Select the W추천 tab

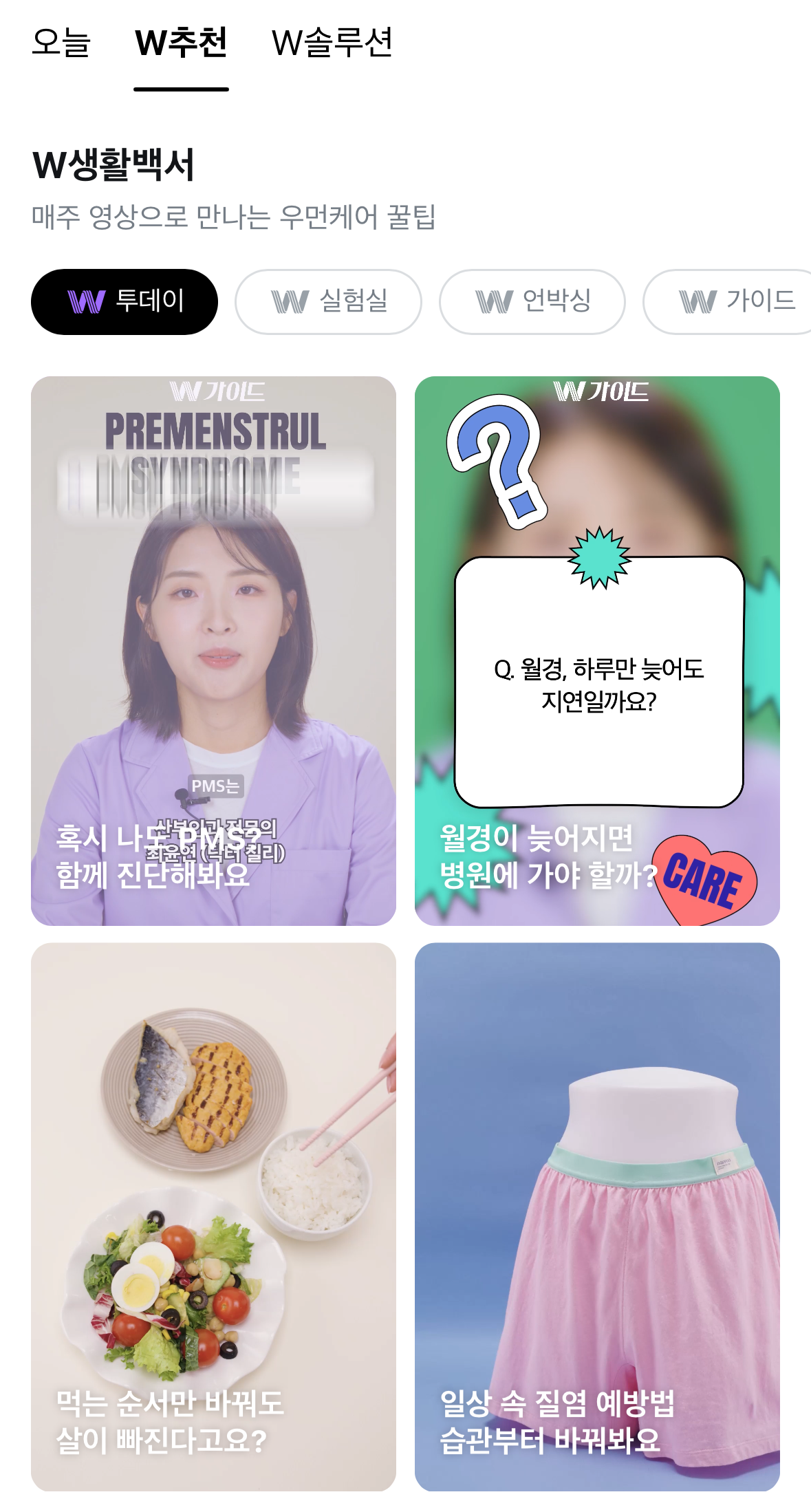[x=181, y=43]
